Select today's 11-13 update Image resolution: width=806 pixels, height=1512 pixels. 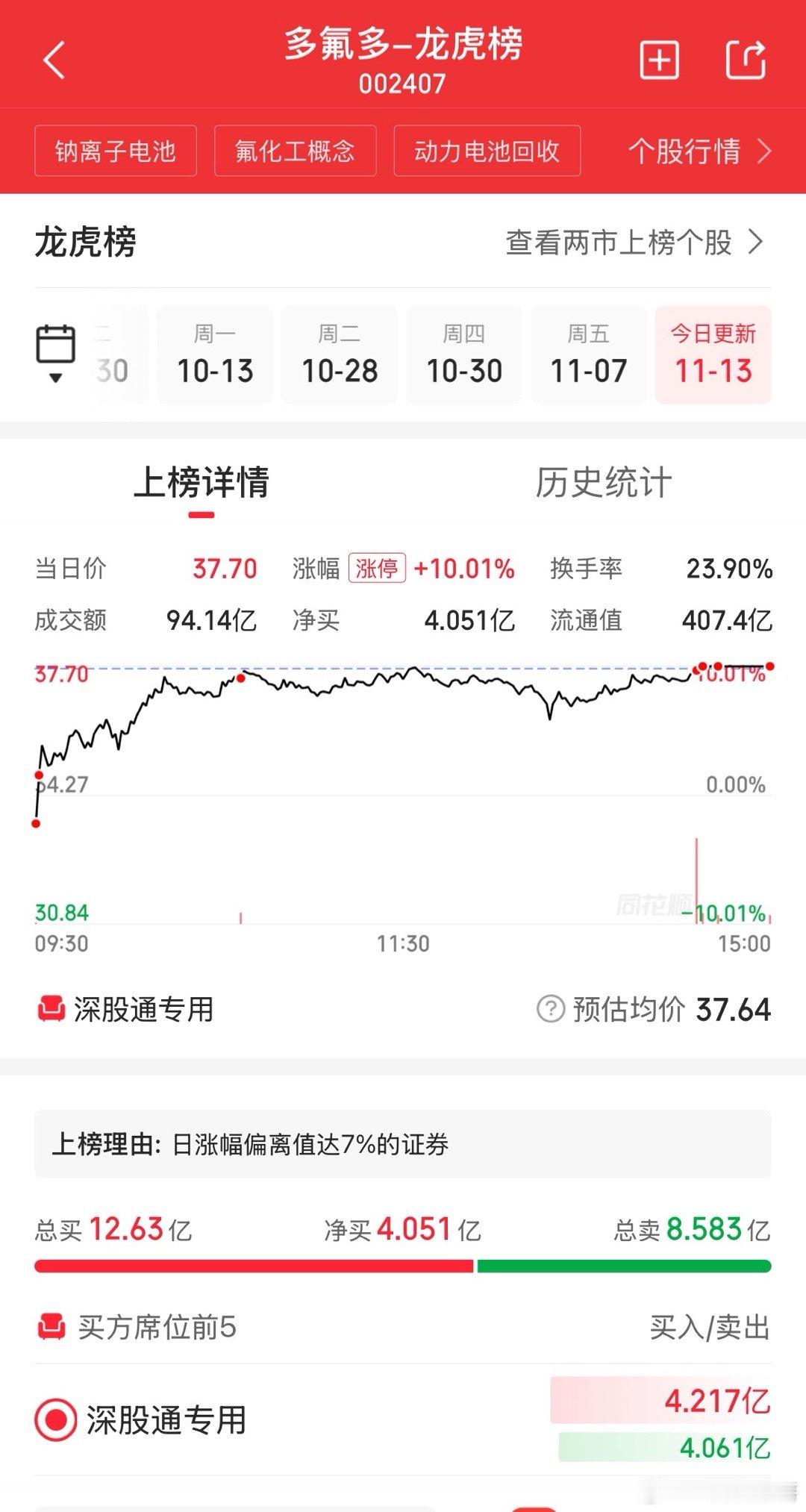coord(713,354)
